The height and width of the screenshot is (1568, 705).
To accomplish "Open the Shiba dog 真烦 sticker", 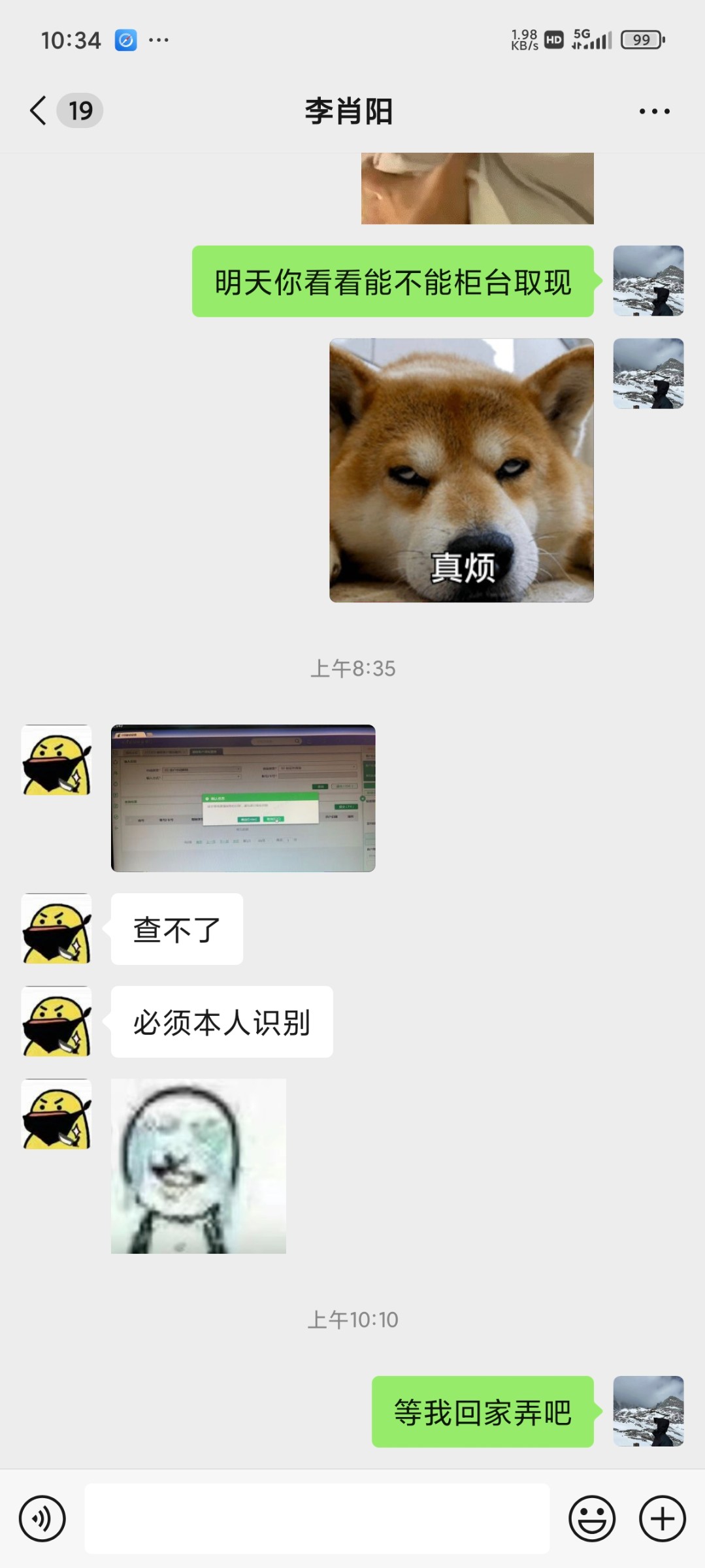I will pos(461,470).
